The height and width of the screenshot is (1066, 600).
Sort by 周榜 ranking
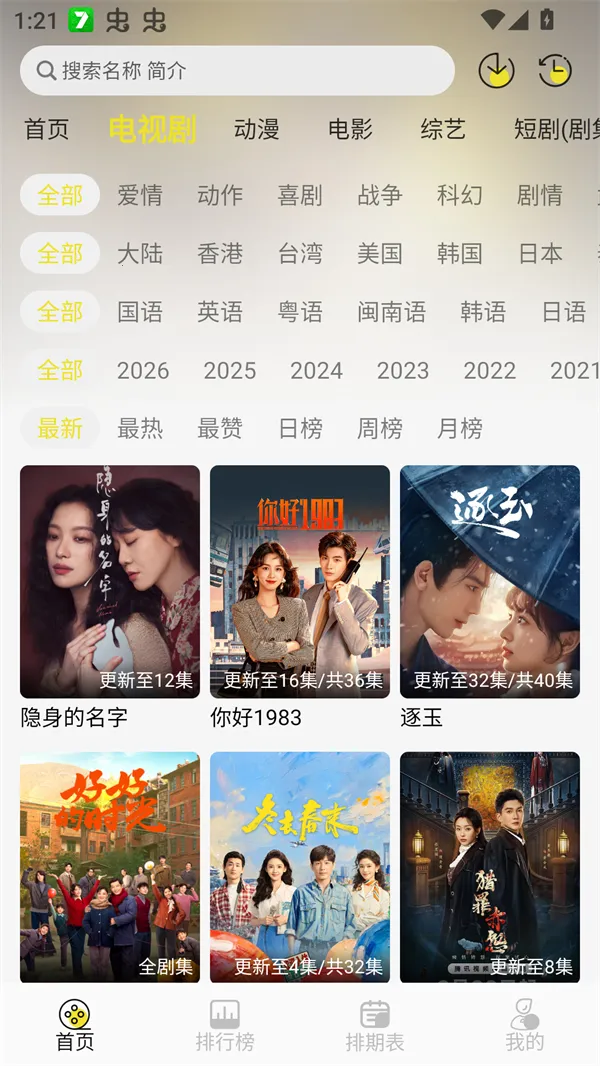[x=380, y=428]
